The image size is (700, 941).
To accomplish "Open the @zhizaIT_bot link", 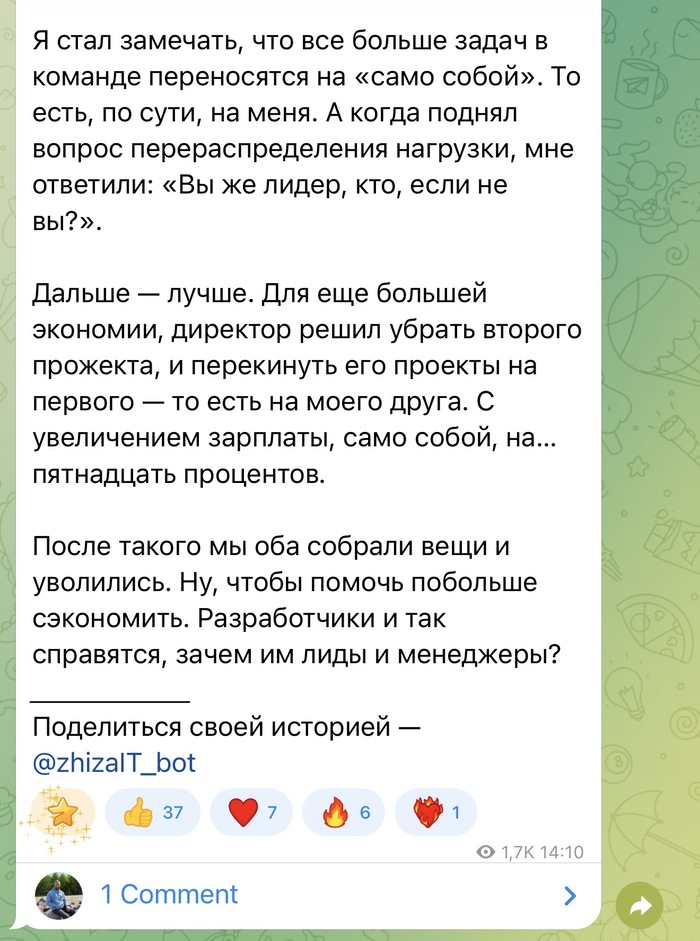I will (114, 763).
